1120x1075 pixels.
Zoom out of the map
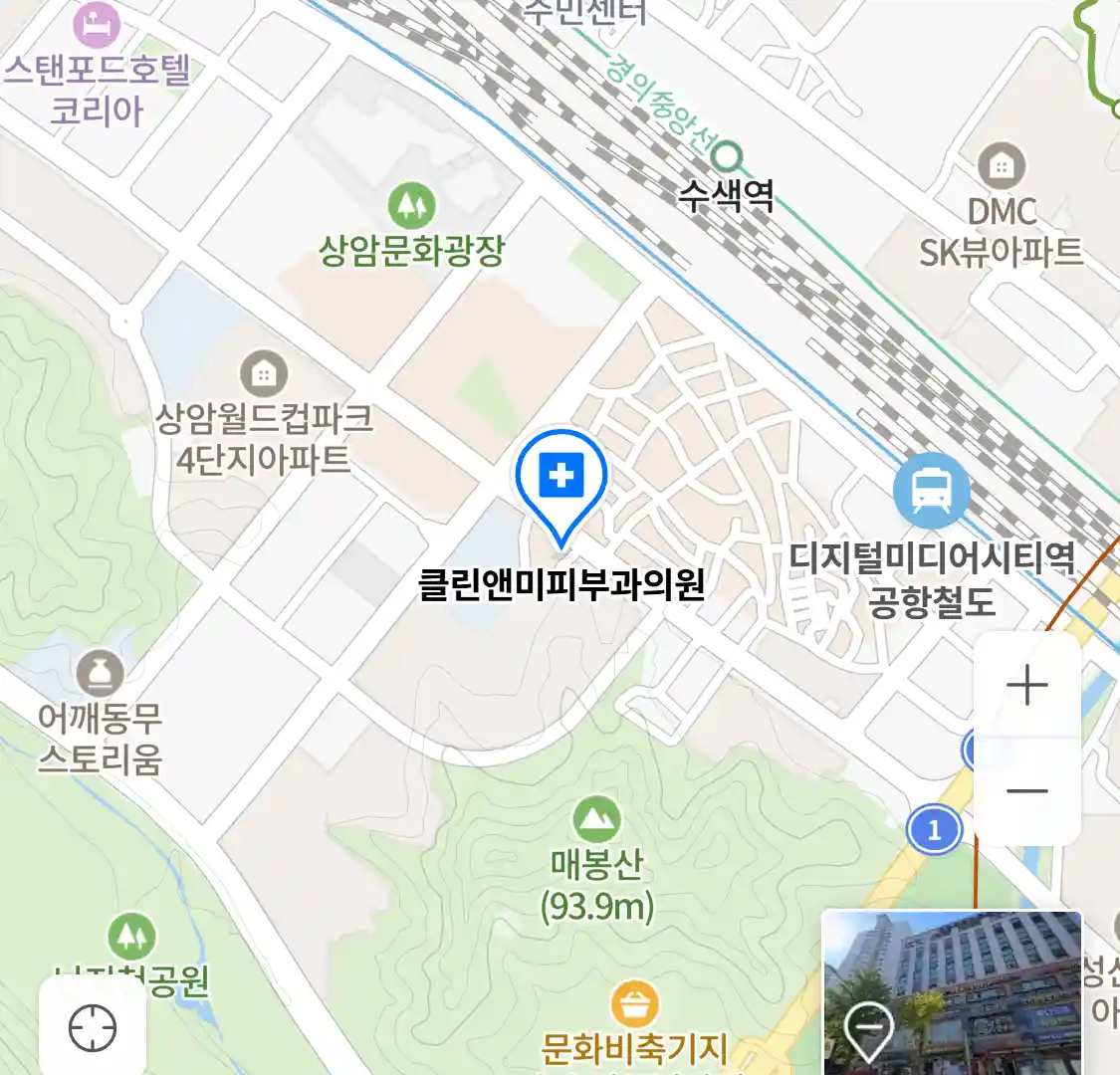(1026, 791)
